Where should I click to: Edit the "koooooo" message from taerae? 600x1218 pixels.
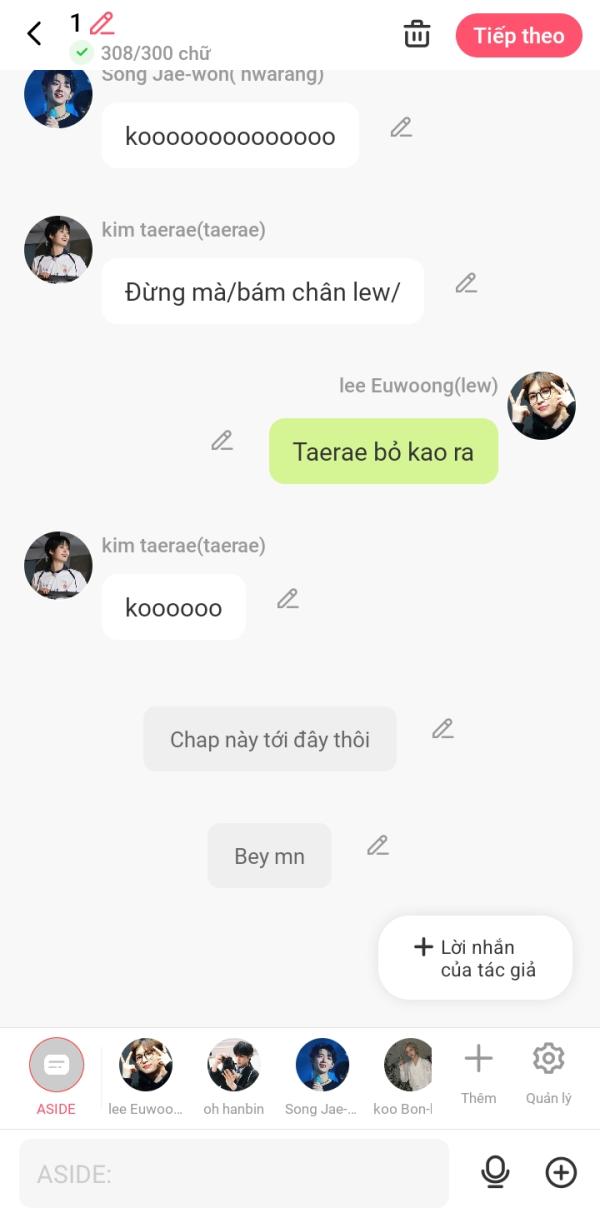click(x=288, y=599)
